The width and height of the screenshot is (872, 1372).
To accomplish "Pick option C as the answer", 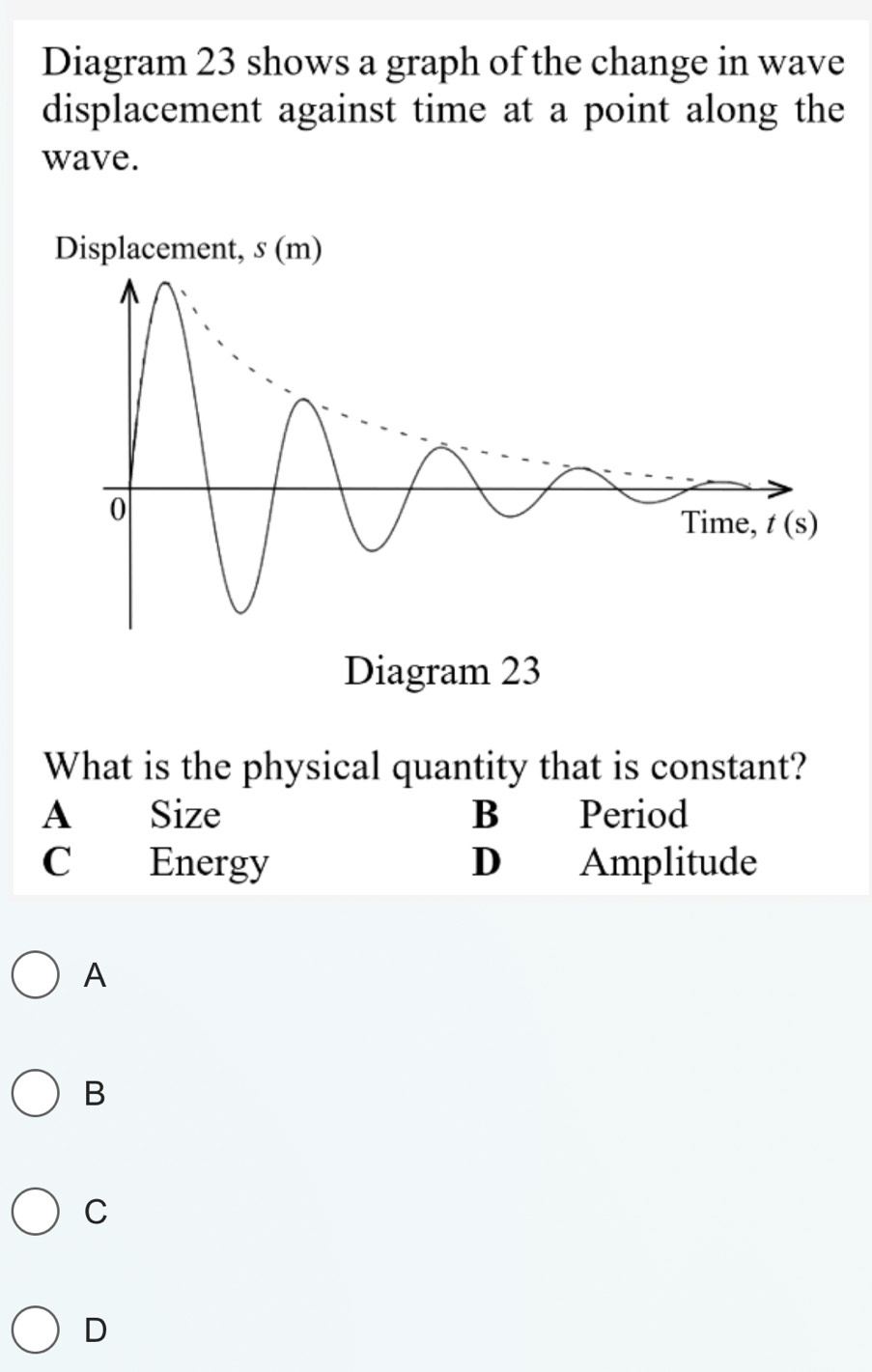I will coord(36,1212).
